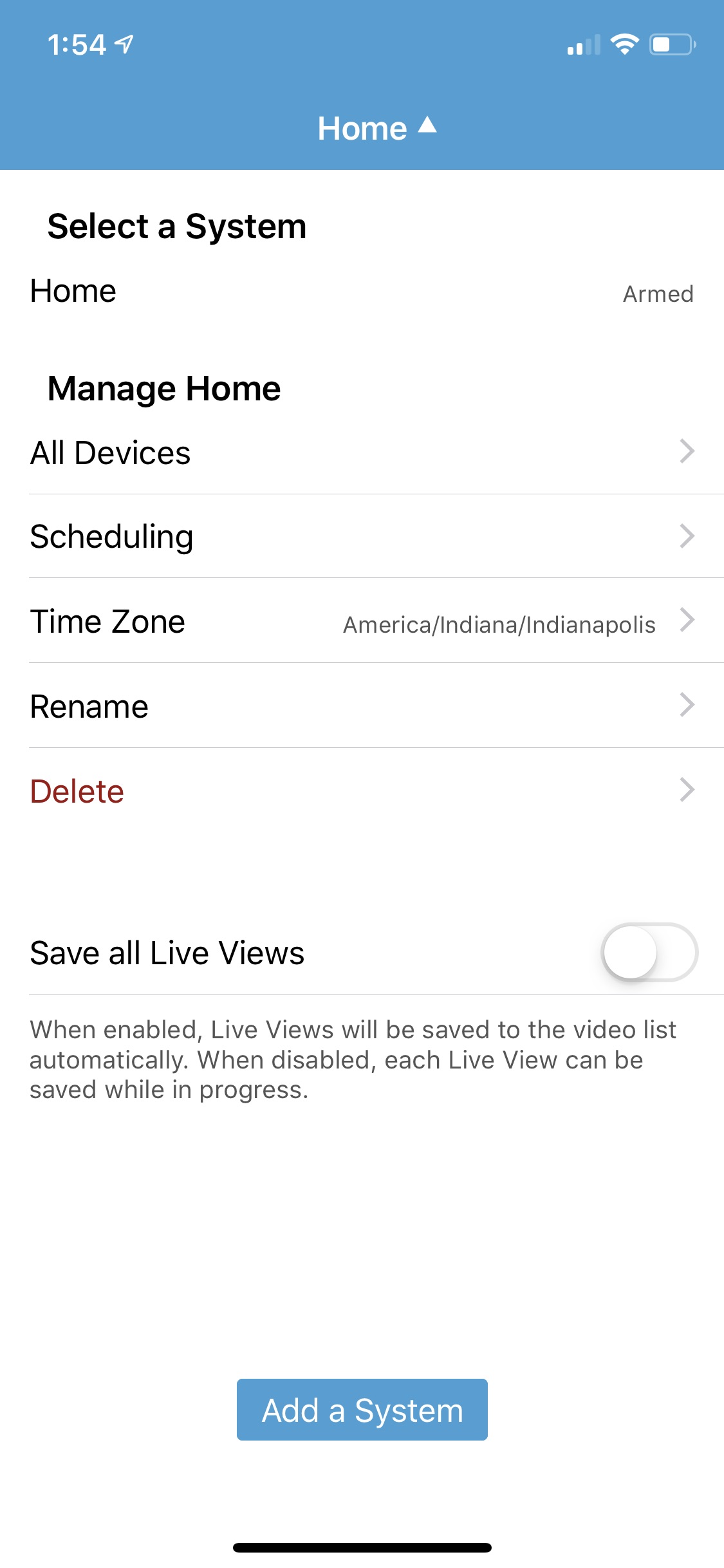Open Rename for this system
Viewport: 724px width, 1568px height.
pos(362,707)
